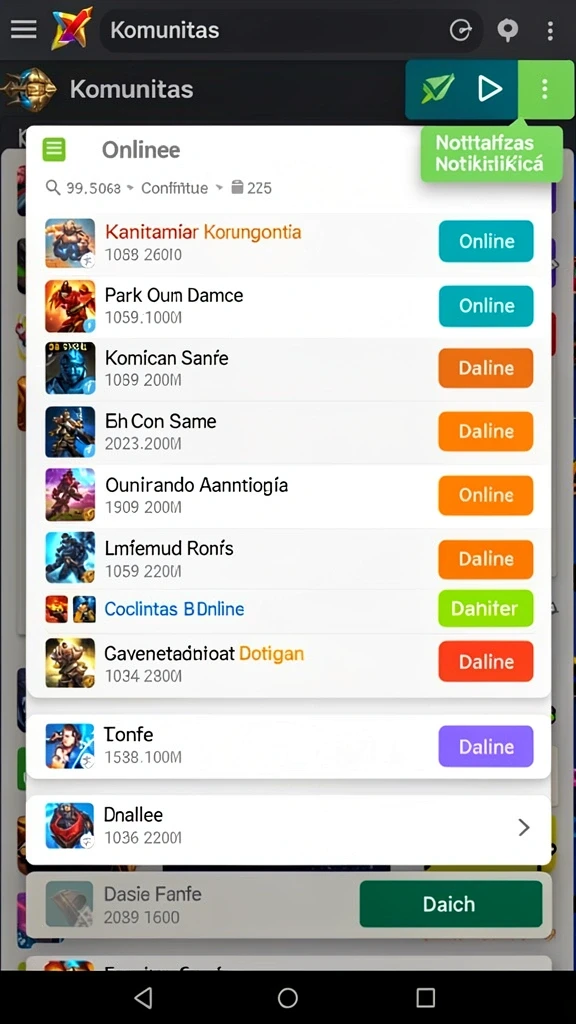Open the Dnallee row
This screenshot has width=576, height=1024.
coord(288,828)
